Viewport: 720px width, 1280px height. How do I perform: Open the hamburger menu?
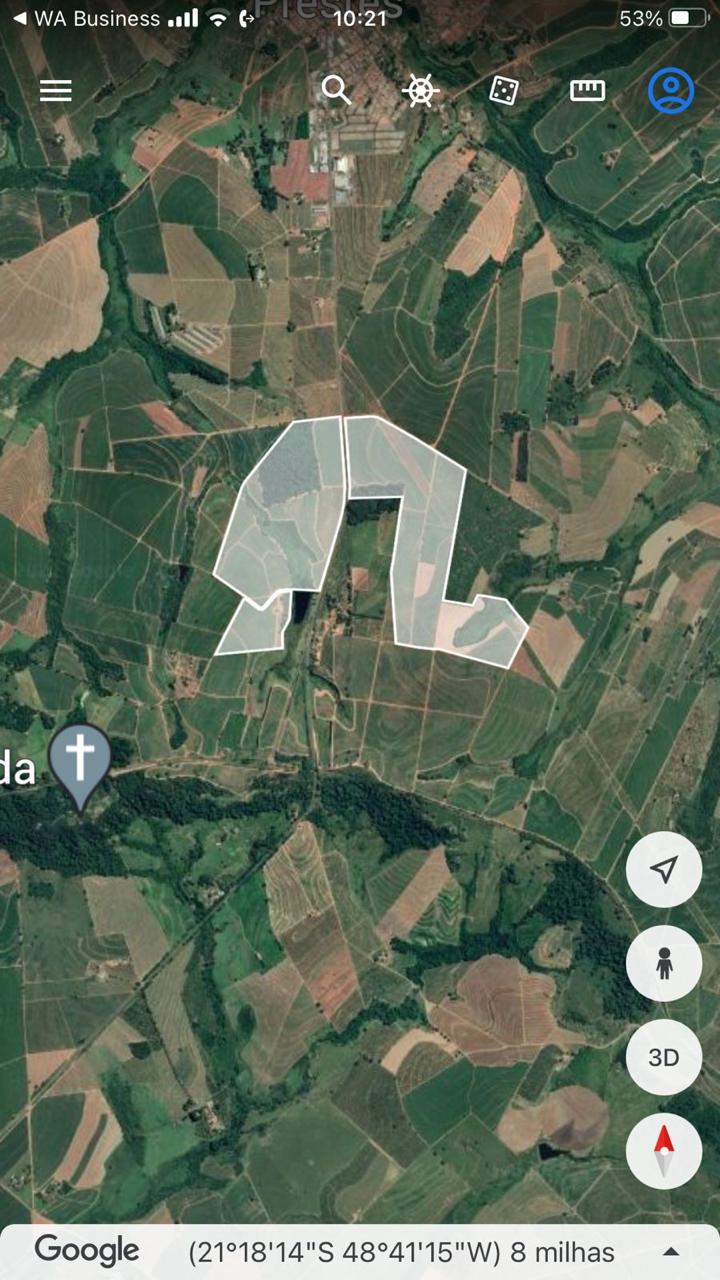click(56, 91)
